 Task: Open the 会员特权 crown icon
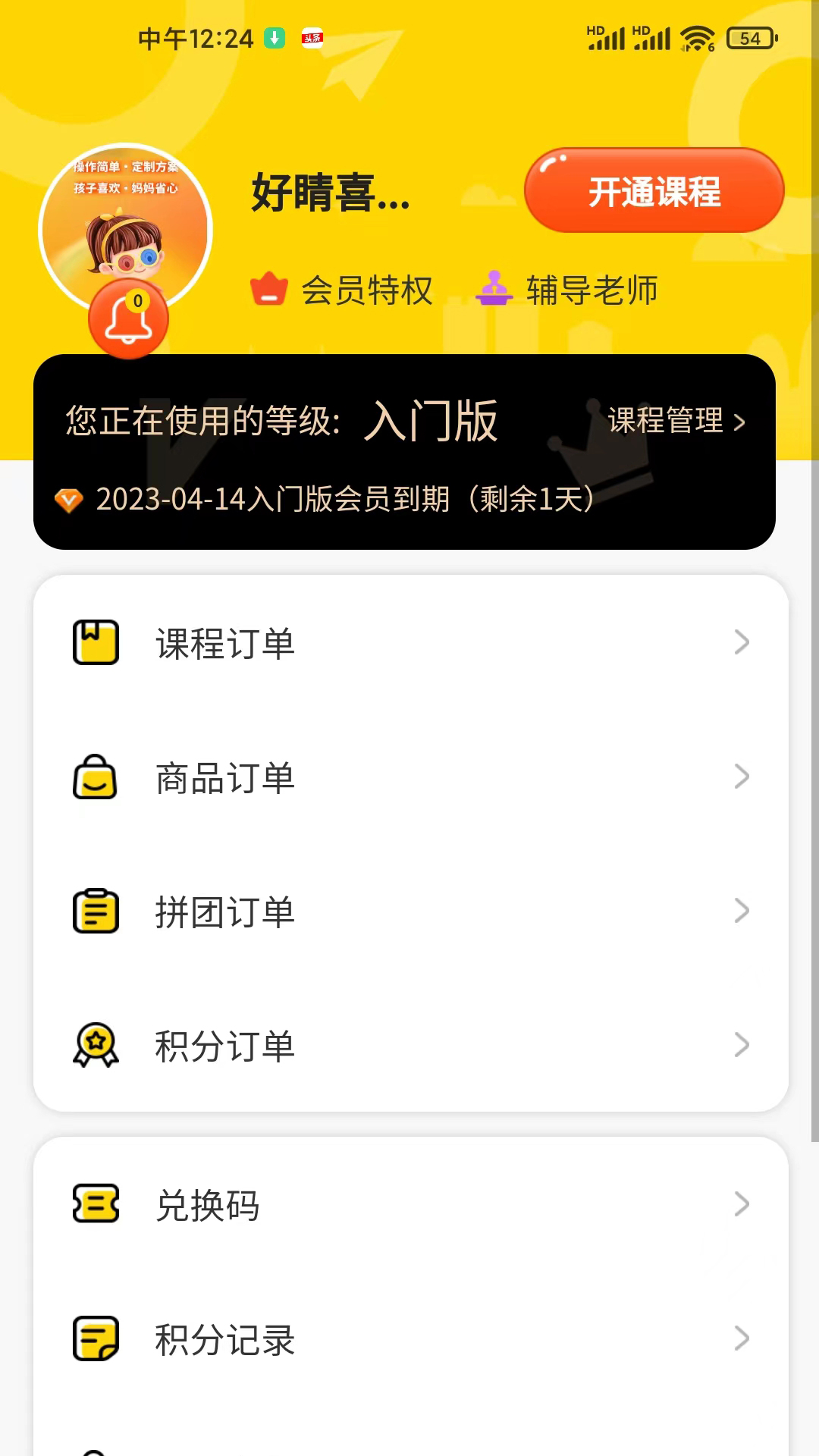click(x=269, y=289)
